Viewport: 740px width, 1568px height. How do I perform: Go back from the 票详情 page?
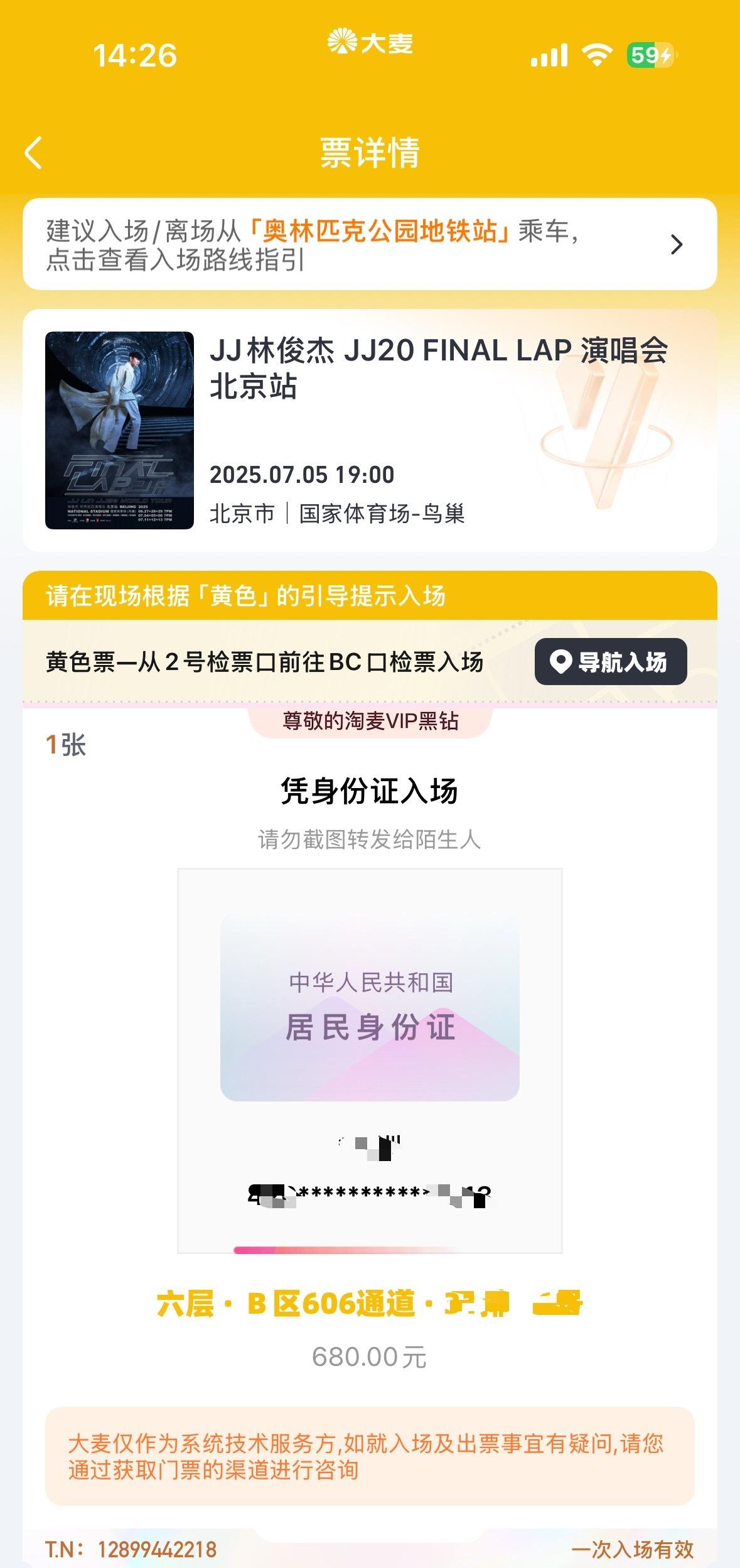33,153
